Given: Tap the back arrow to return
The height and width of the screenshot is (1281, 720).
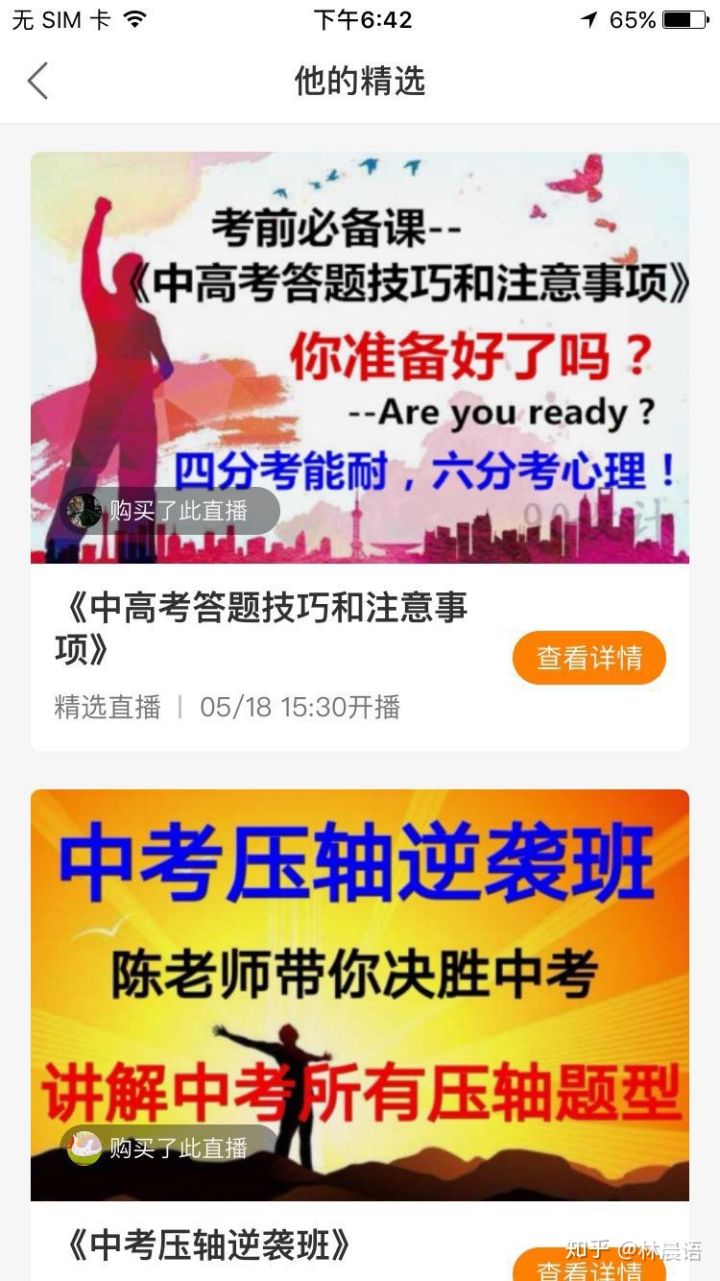Looking at the screenshot, I should [38, 81].
